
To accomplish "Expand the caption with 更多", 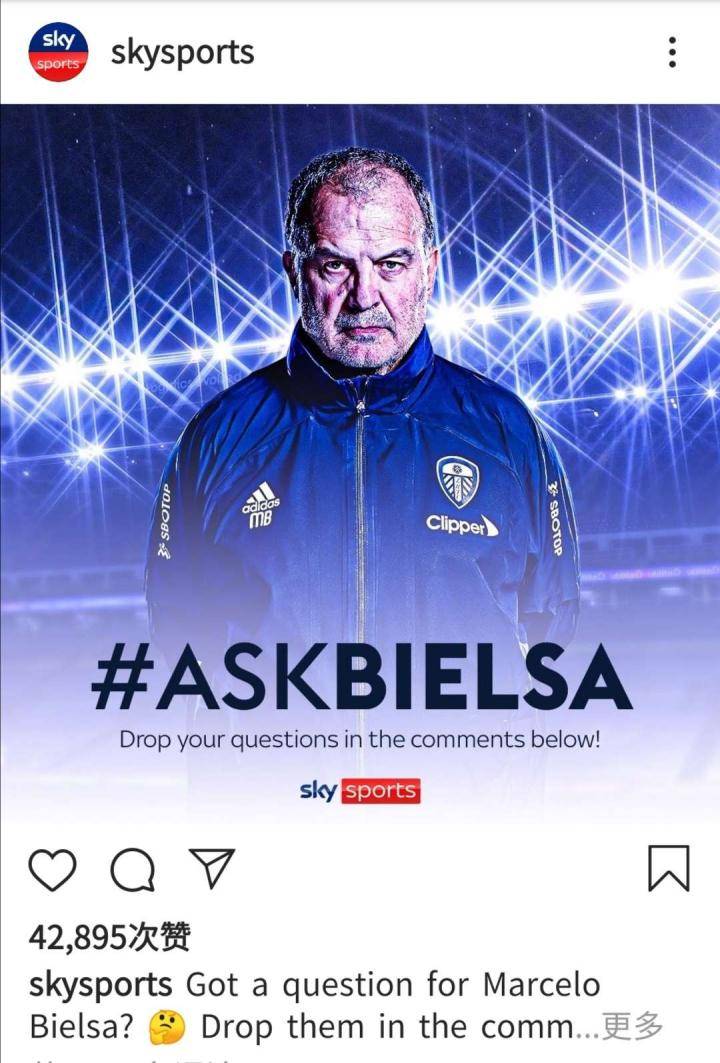I will click(x=632, y=1026).
